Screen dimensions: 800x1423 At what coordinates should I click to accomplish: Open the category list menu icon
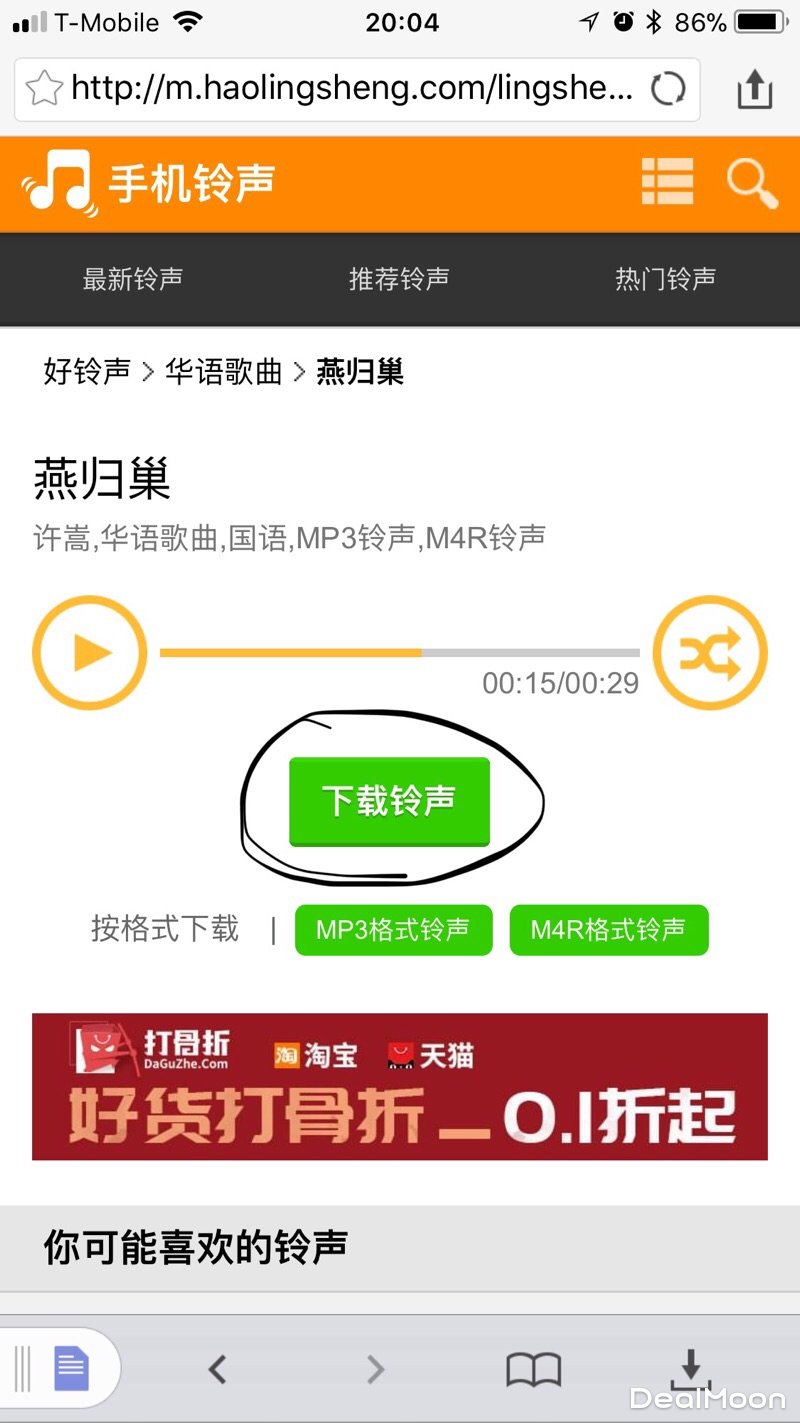[667, 183]
